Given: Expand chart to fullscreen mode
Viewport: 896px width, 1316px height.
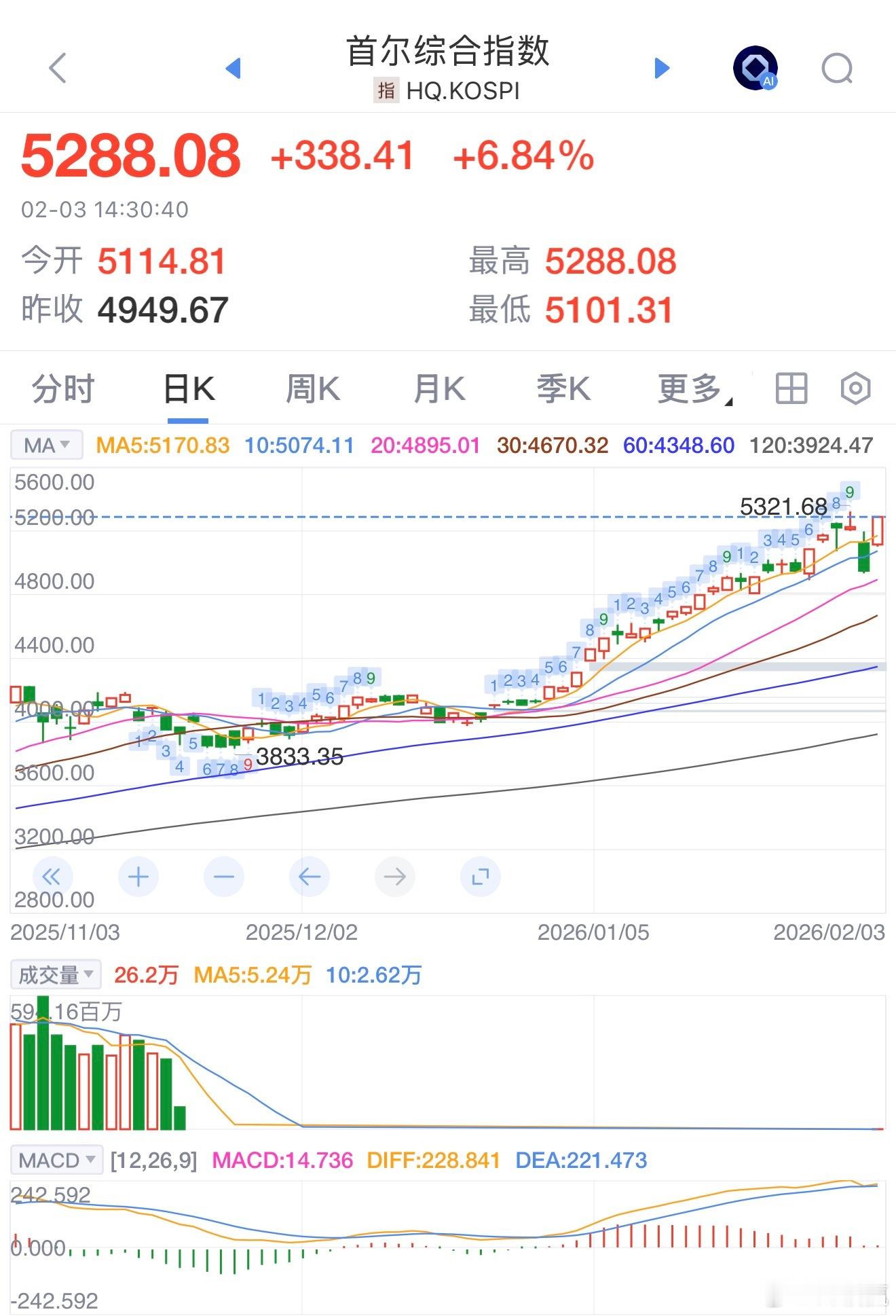Looking at the screenshot, I should tap(481, 877).
